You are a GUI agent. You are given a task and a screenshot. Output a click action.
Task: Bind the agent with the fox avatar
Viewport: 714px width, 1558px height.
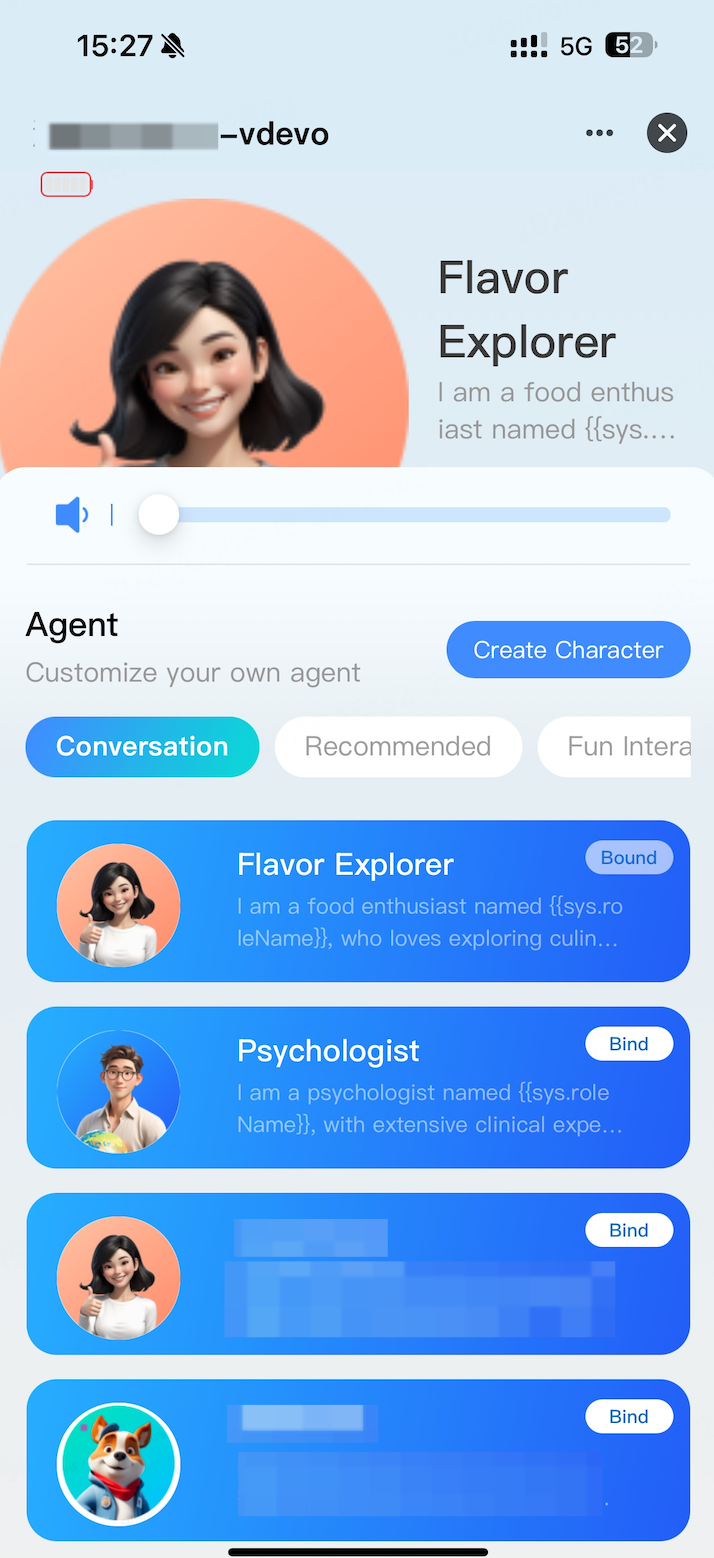click(628, 1416)
